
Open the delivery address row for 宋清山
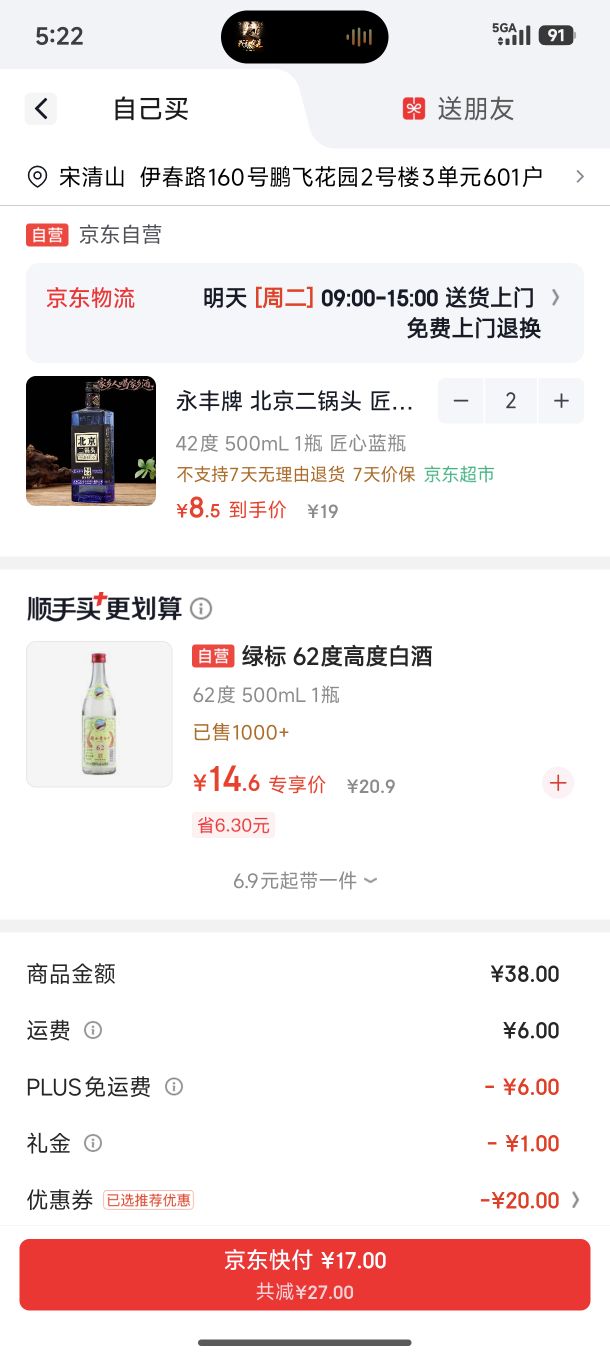tap(305, 177)
